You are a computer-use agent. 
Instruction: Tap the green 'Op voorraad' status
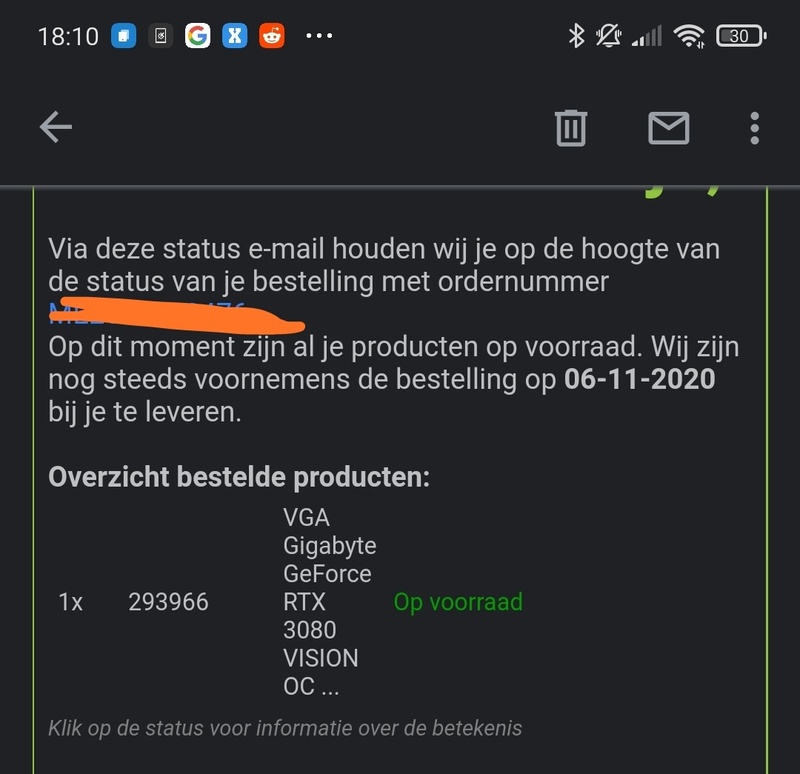458,602
